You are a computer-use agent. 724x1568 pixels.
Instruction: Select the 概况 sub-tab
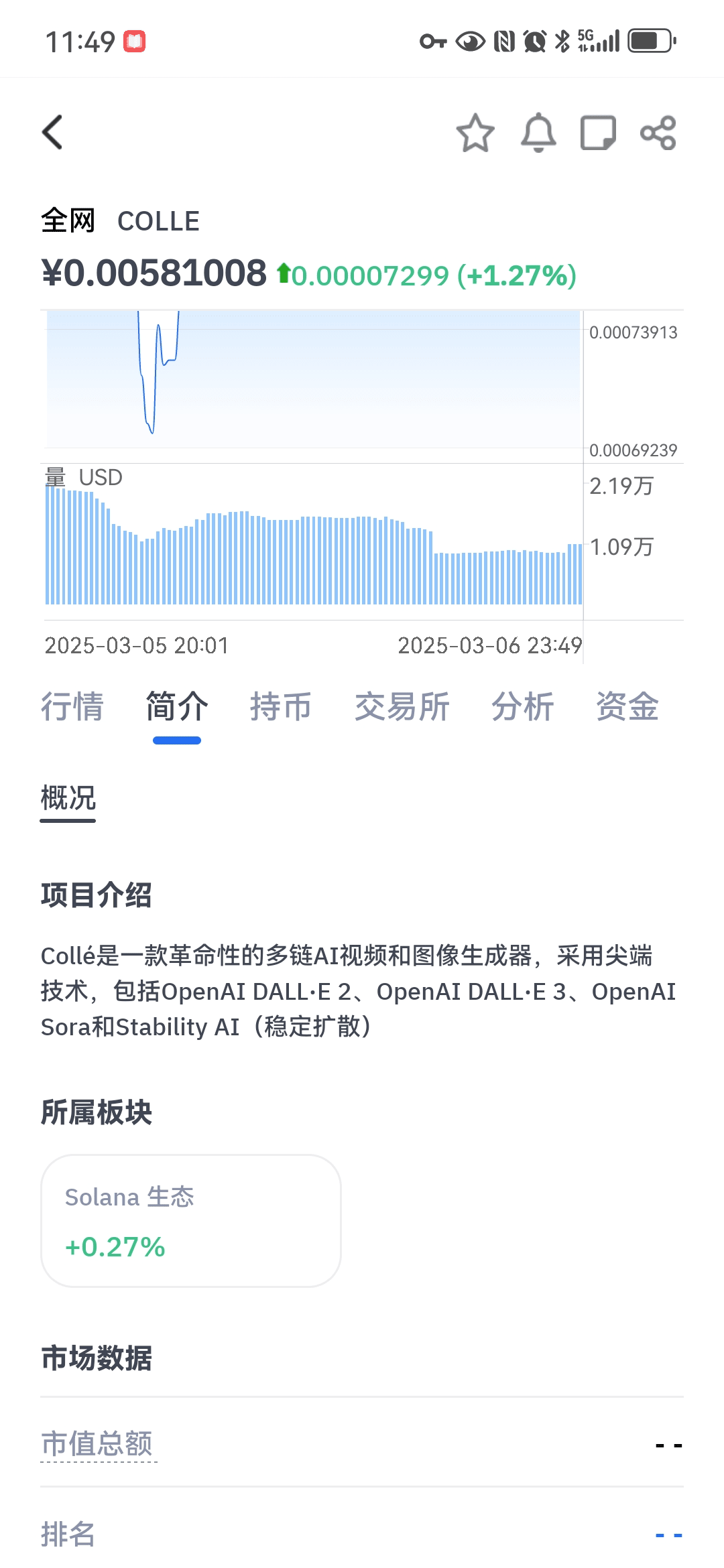tap(68, 799)
